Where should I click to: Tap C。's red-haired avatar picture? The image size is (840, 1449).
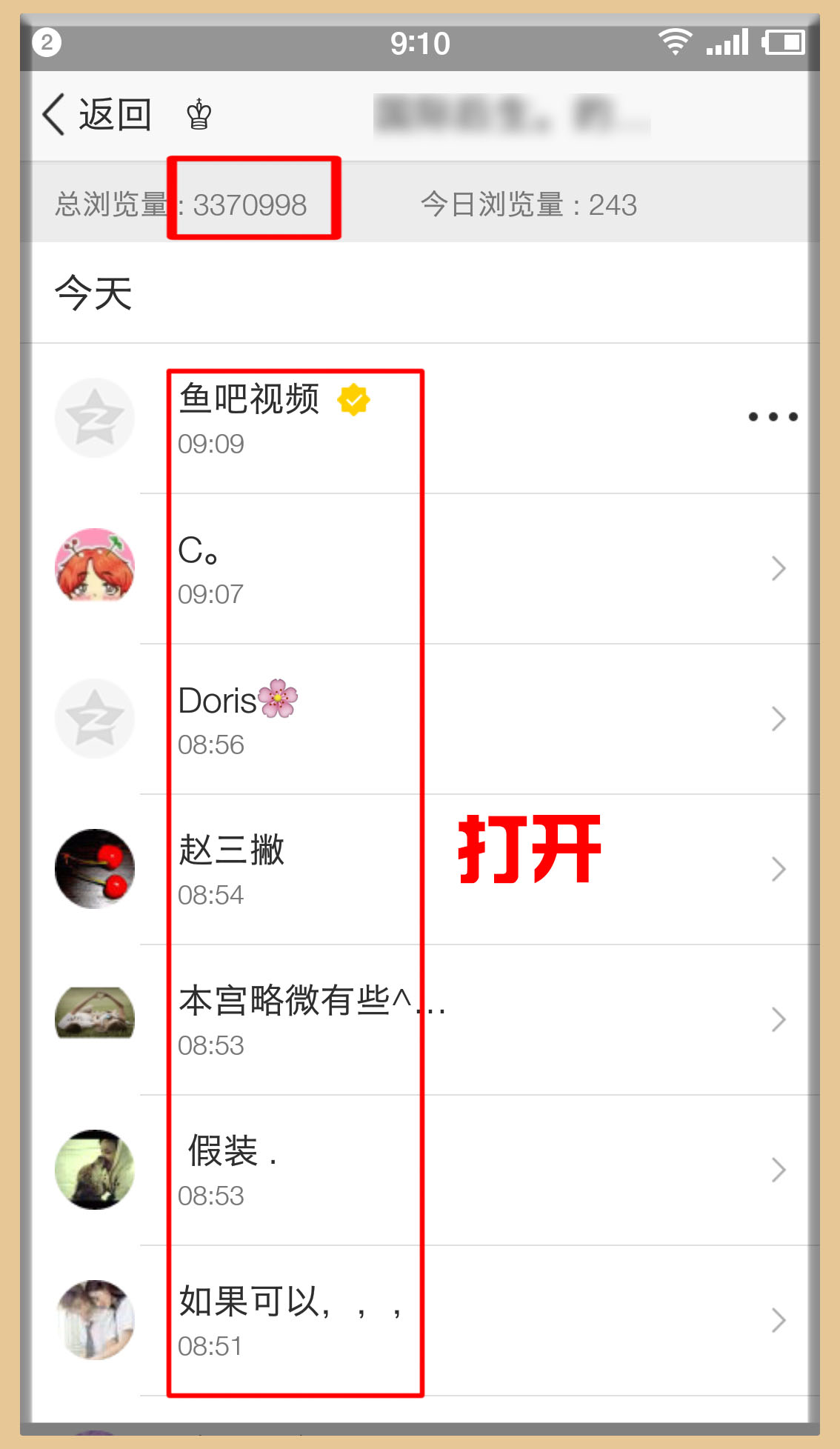(94, 567)
